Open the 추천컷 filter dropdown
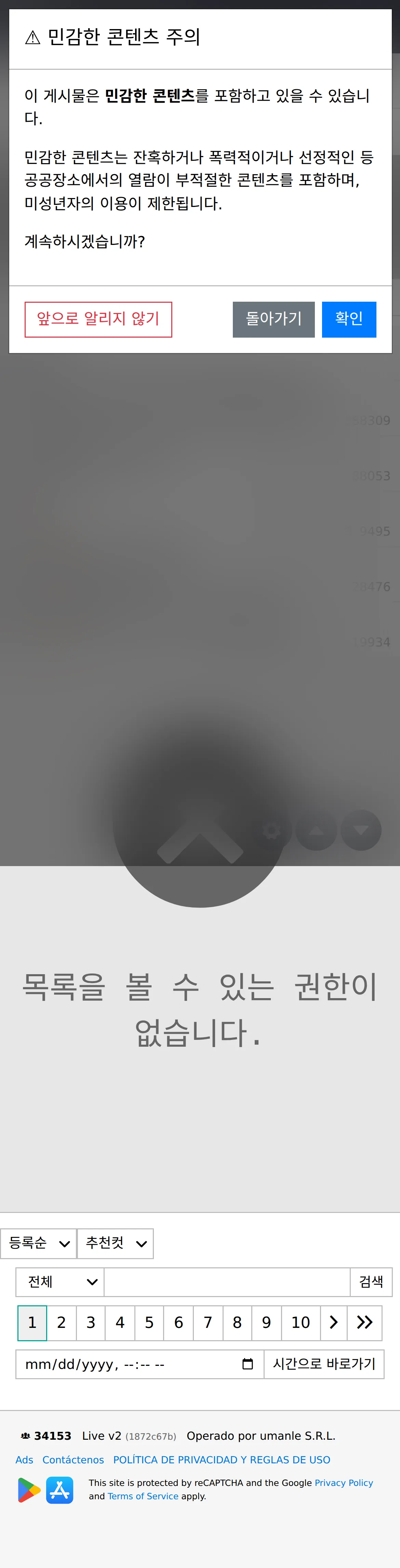The width and height of the screenshot is (400, 1568). (x=115, y=1243)
